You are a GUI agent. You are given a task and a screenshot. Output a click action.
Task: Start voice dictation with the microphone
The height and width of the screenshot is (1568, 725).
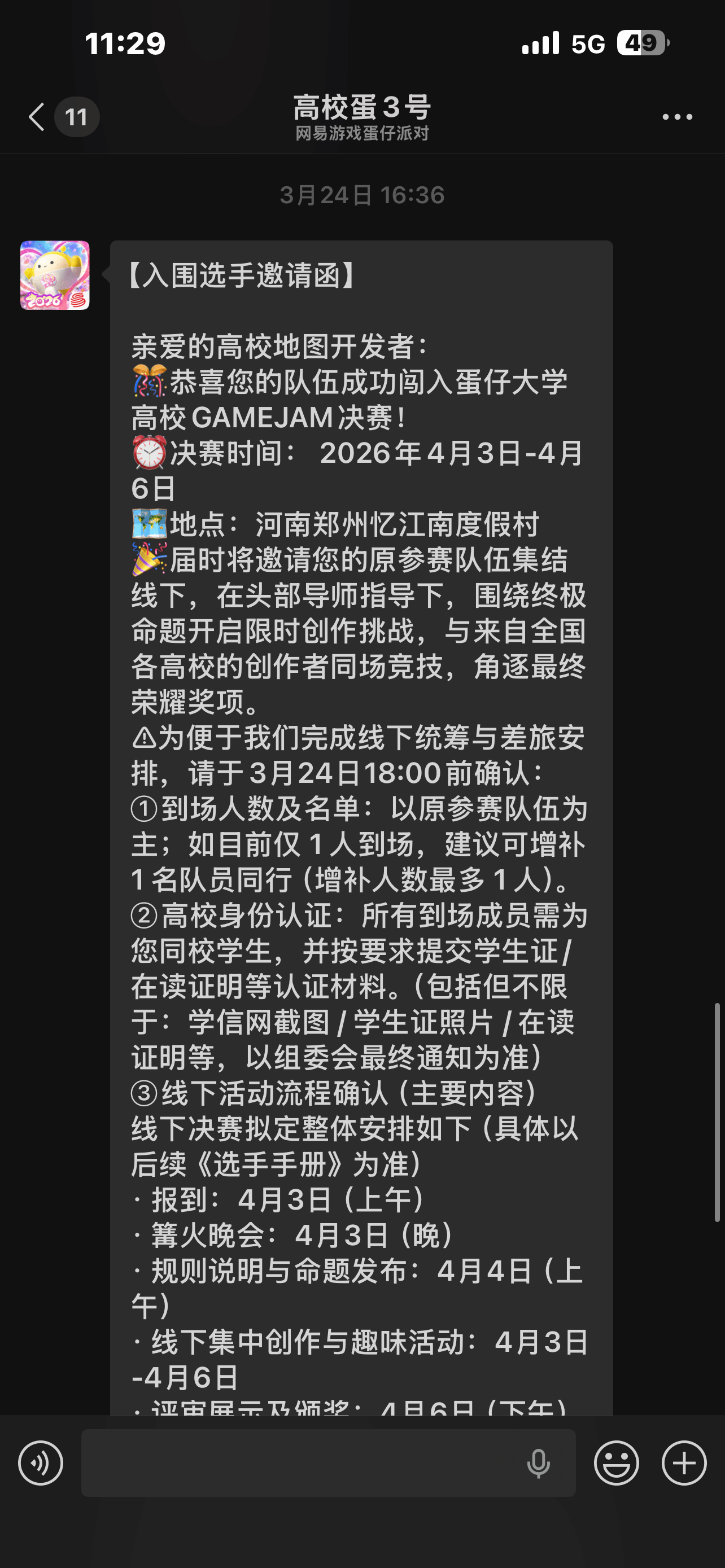pos(538,1464)
